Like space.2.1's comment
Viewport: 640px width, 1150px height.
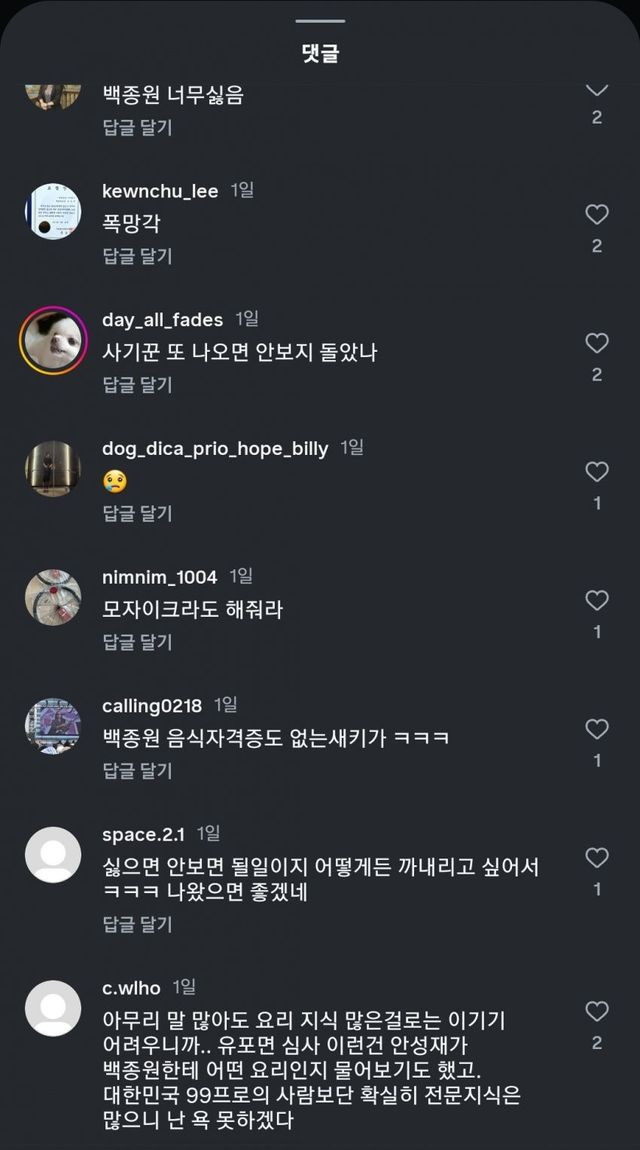coord(597,858)
